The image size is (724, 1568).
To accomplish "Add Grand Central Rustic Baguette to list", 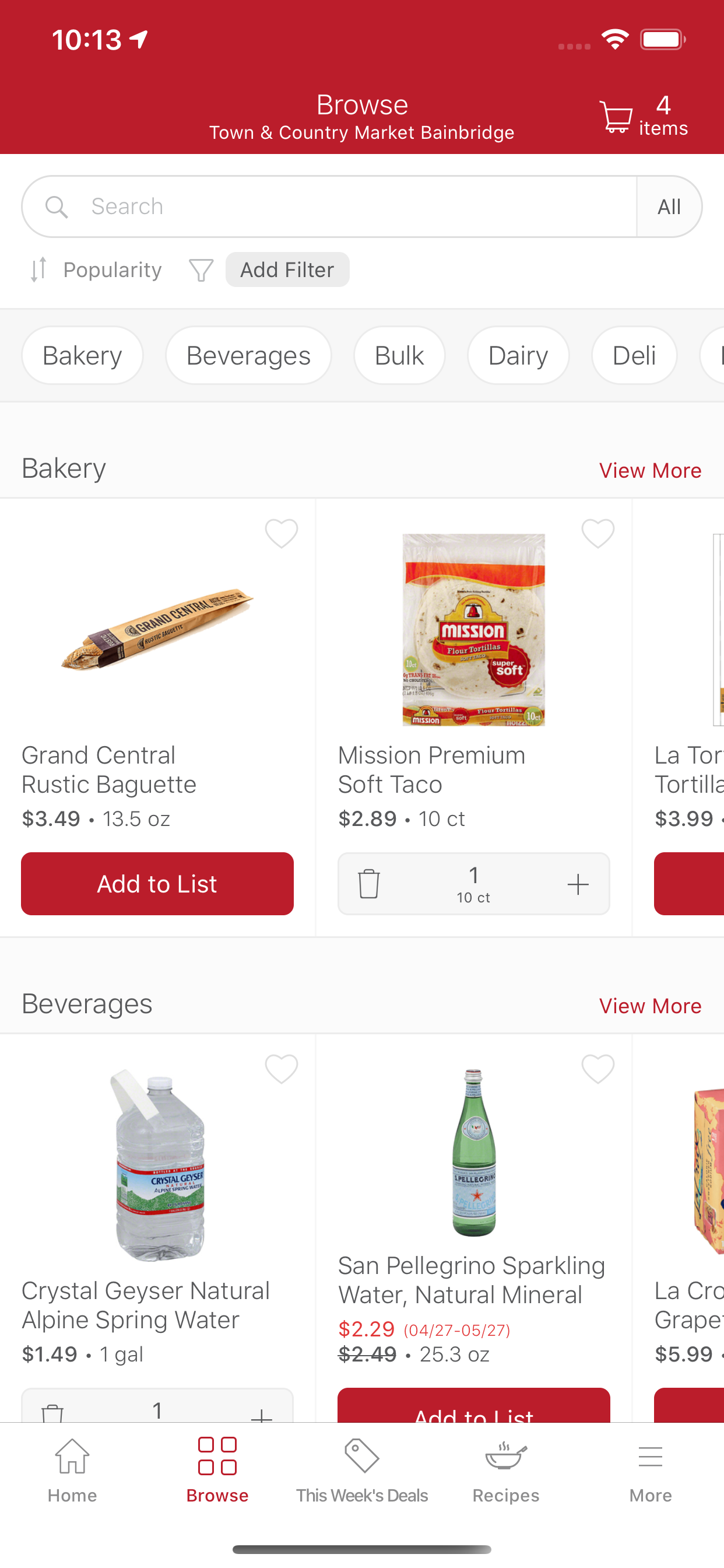I will 157,884.
